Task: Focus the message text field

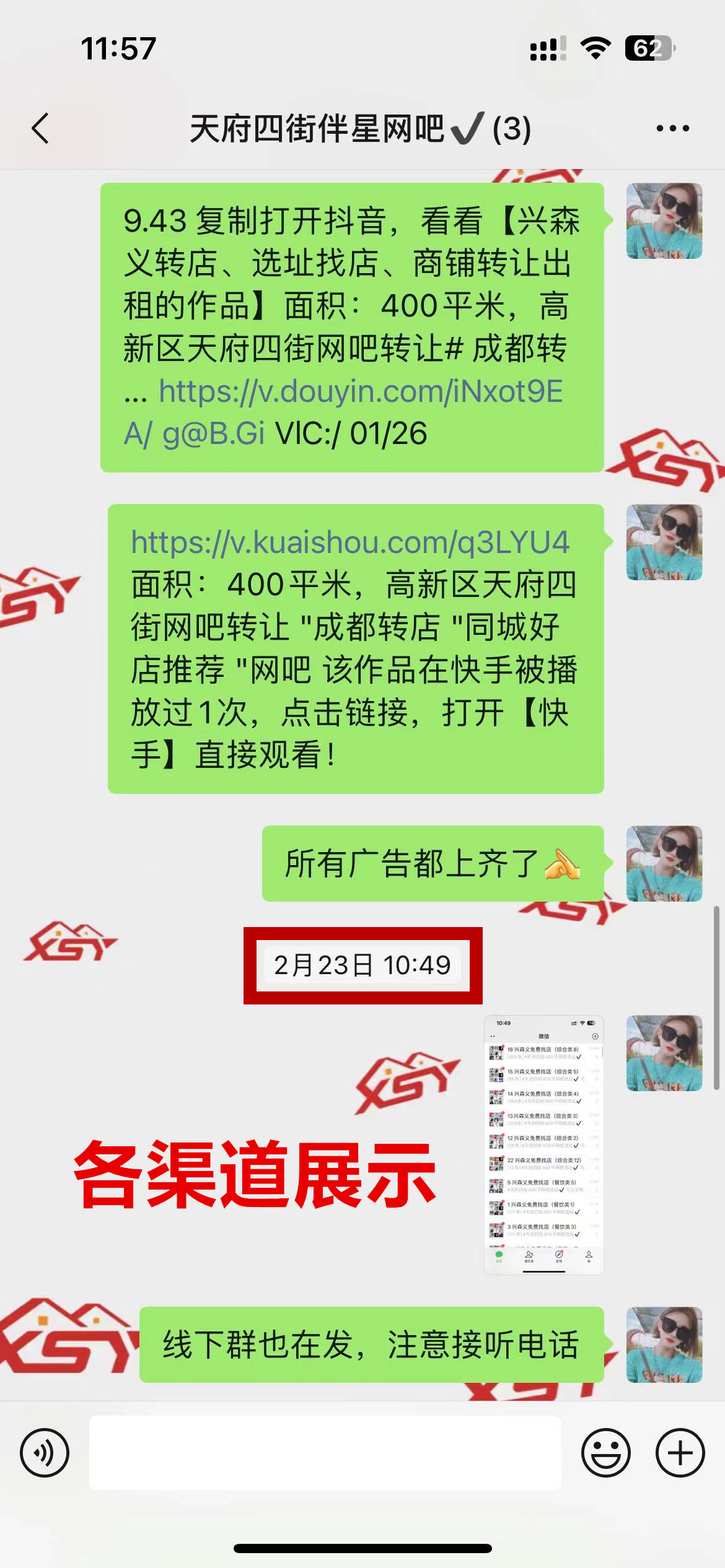Action: pos(325,1453)
